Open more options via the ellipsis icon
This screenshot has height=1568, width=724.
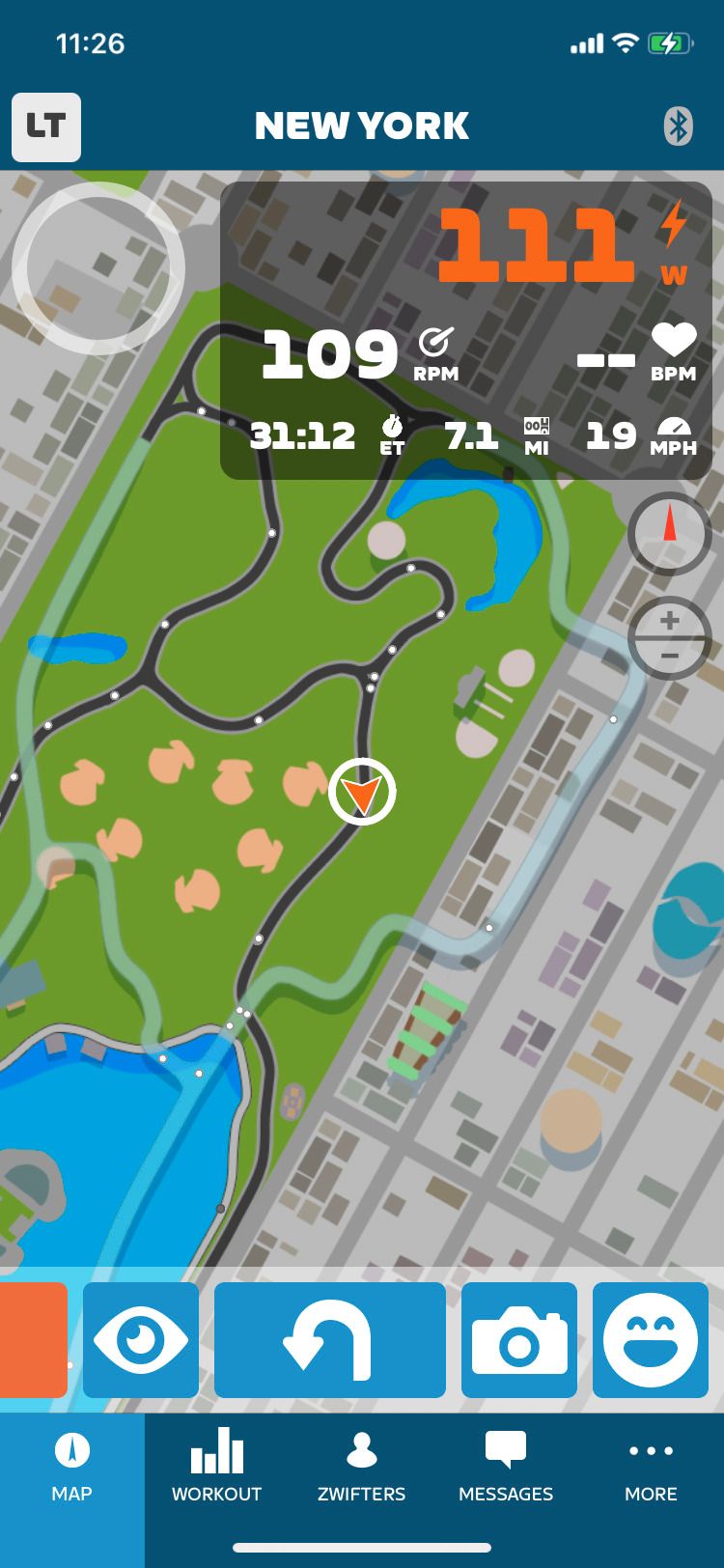click(x=651, y=1450)
